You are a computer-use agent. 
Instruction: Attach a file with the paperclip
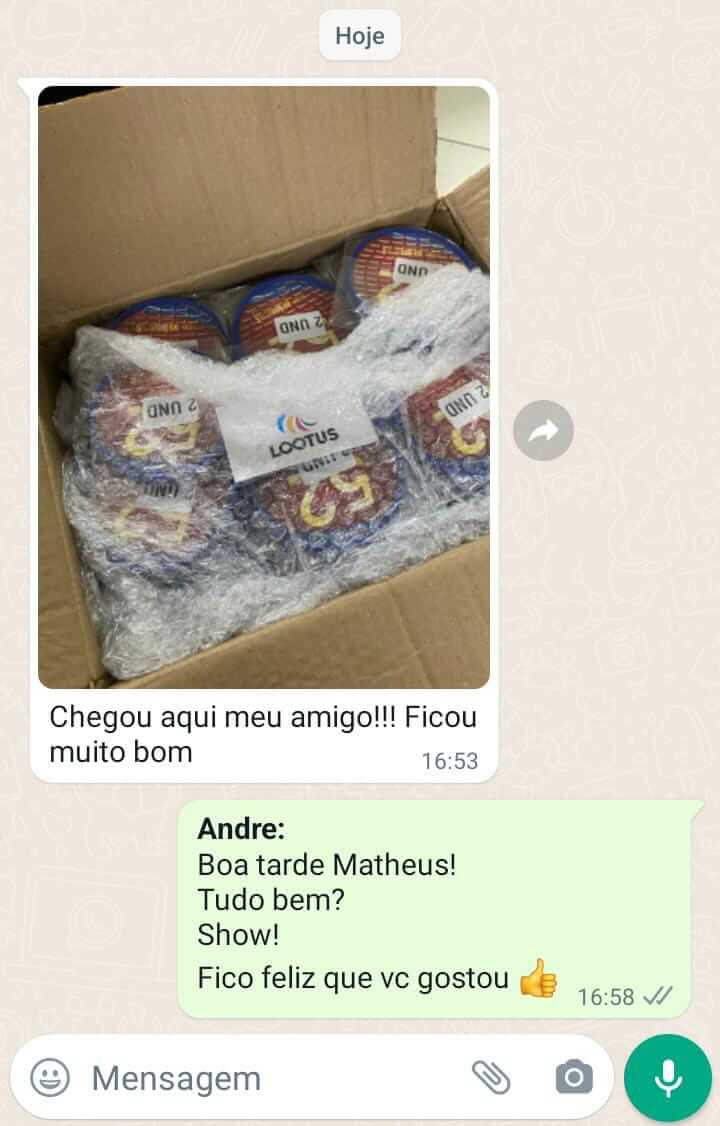coord(491,1077)
